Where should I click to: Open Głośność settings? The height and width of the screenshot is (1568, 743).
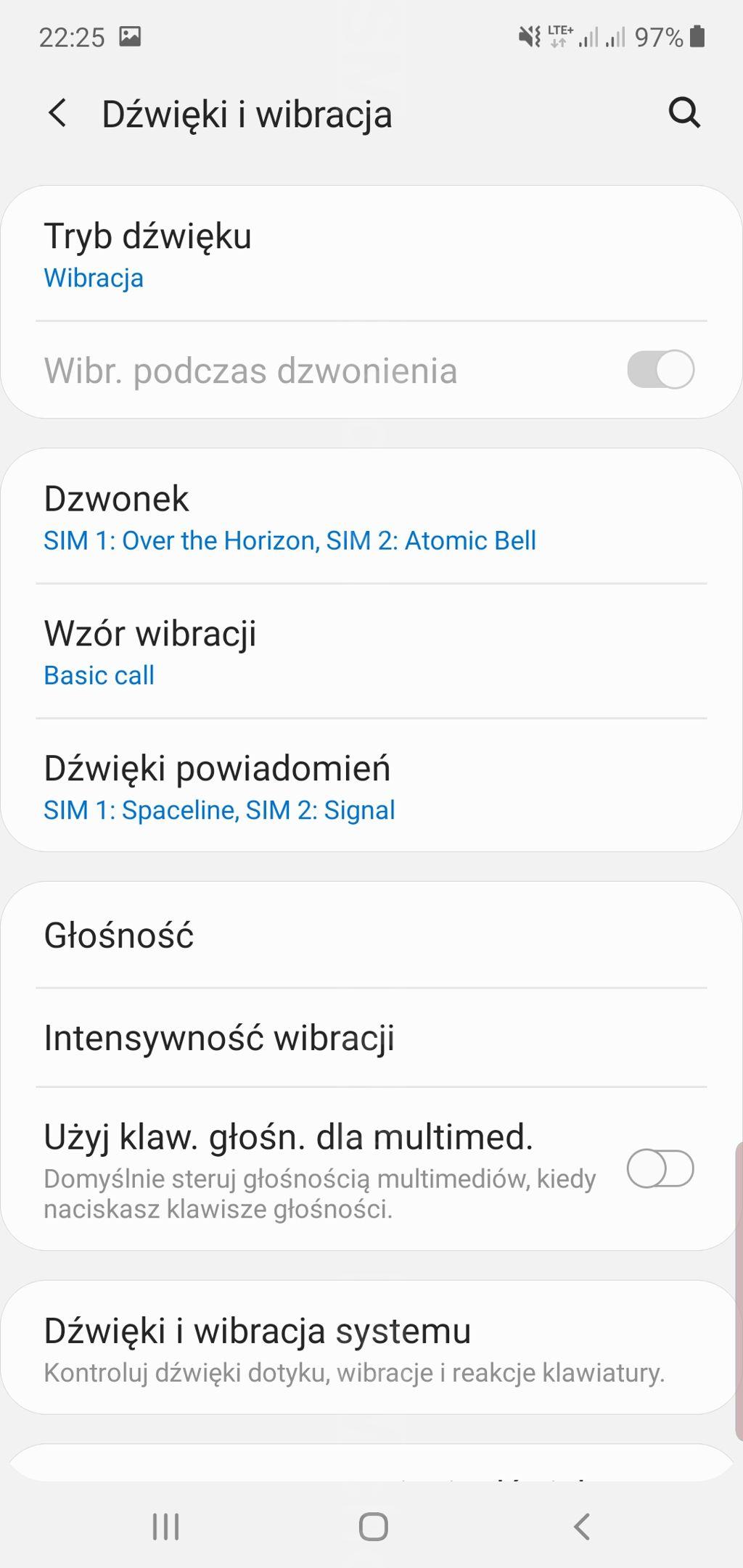370,936
